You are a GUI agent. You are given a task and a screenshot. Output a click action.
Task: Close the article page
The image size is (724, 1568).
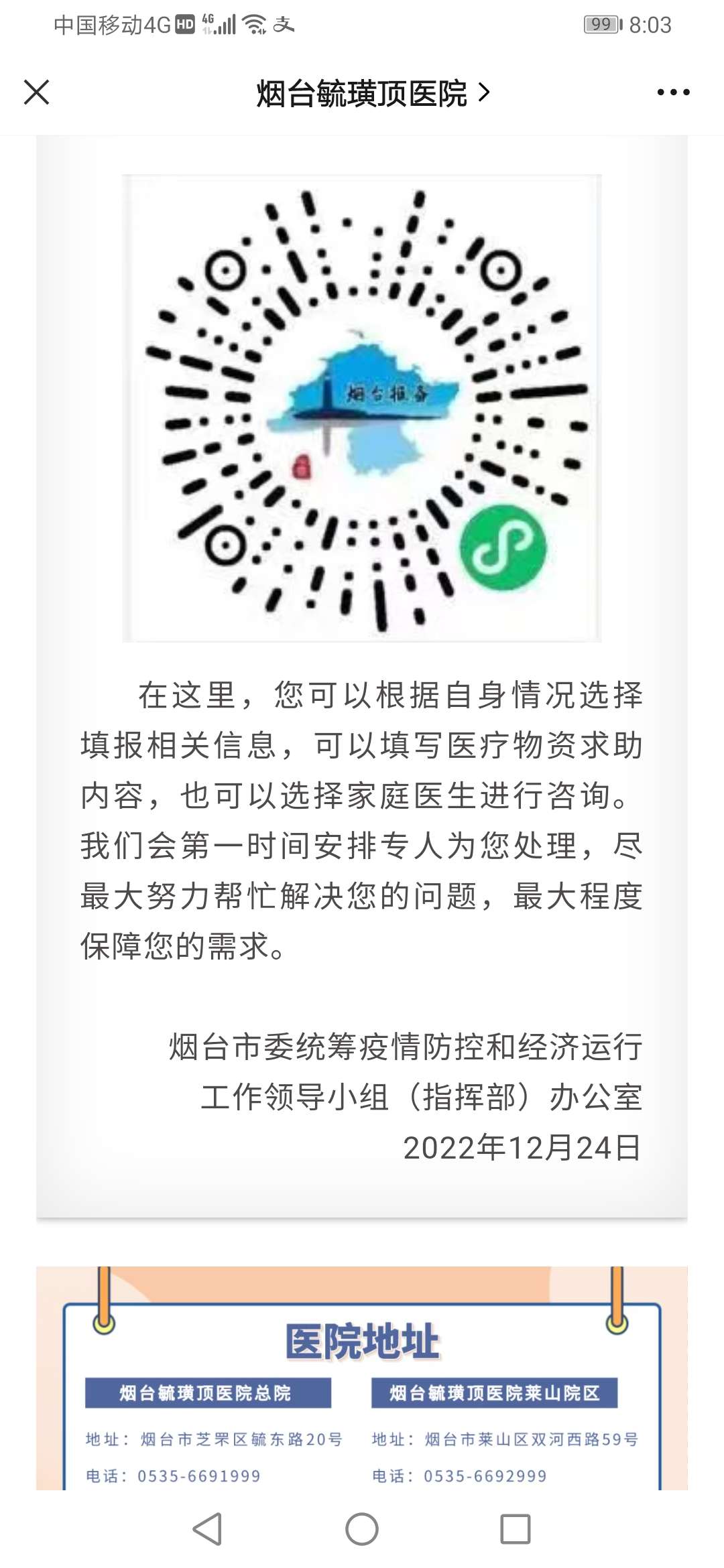[37, 92]
